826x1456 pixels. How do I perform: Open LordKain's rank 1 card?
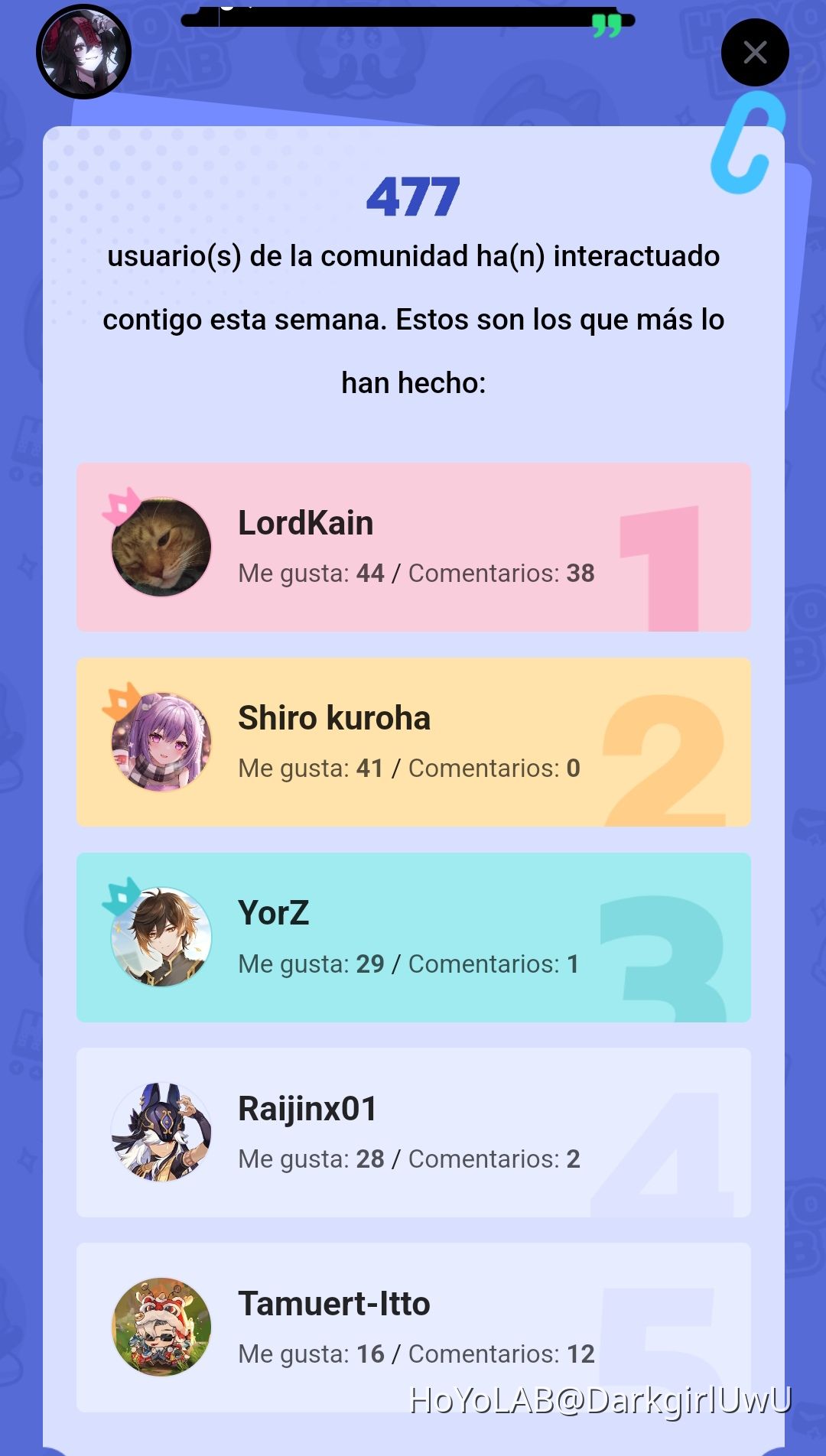(x=413, y=544)
